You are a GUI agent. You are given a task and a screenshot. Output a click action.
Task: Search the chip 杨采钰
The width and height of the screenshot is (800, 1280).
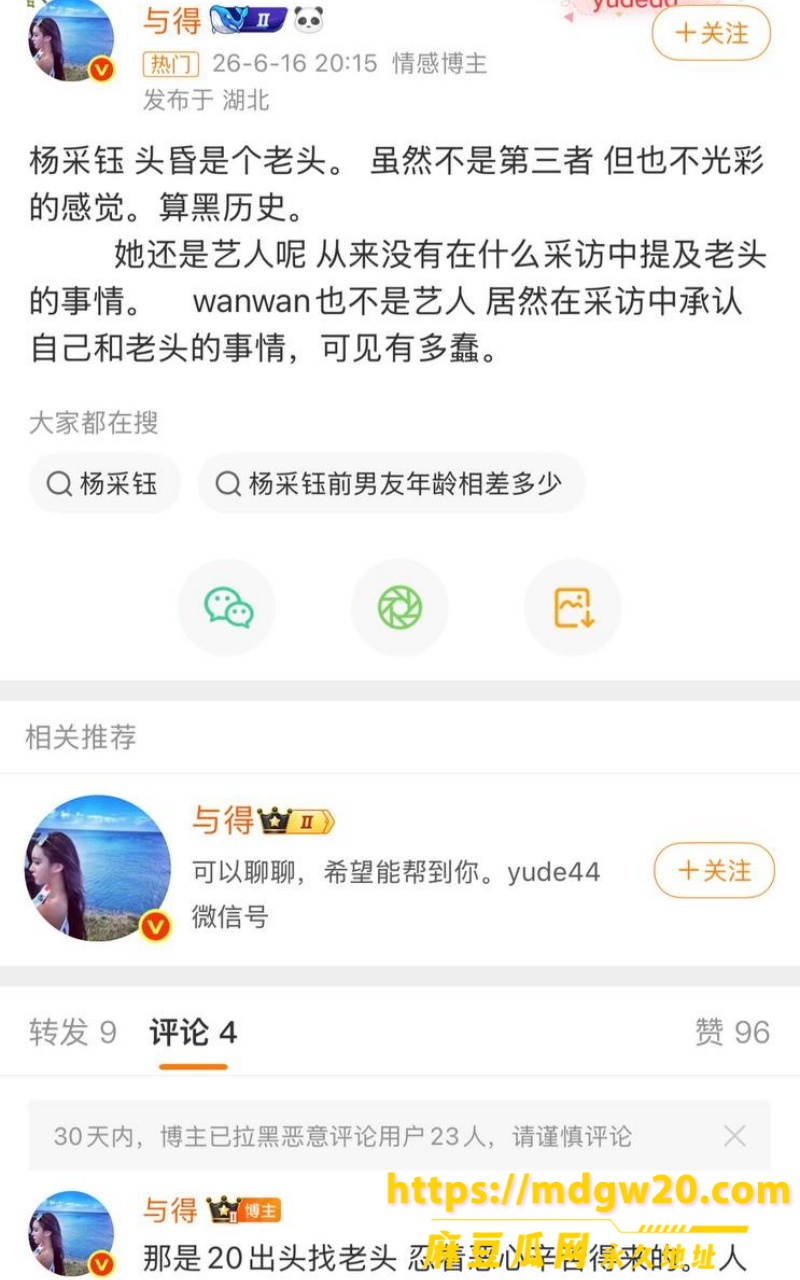(x=105, y=484)
